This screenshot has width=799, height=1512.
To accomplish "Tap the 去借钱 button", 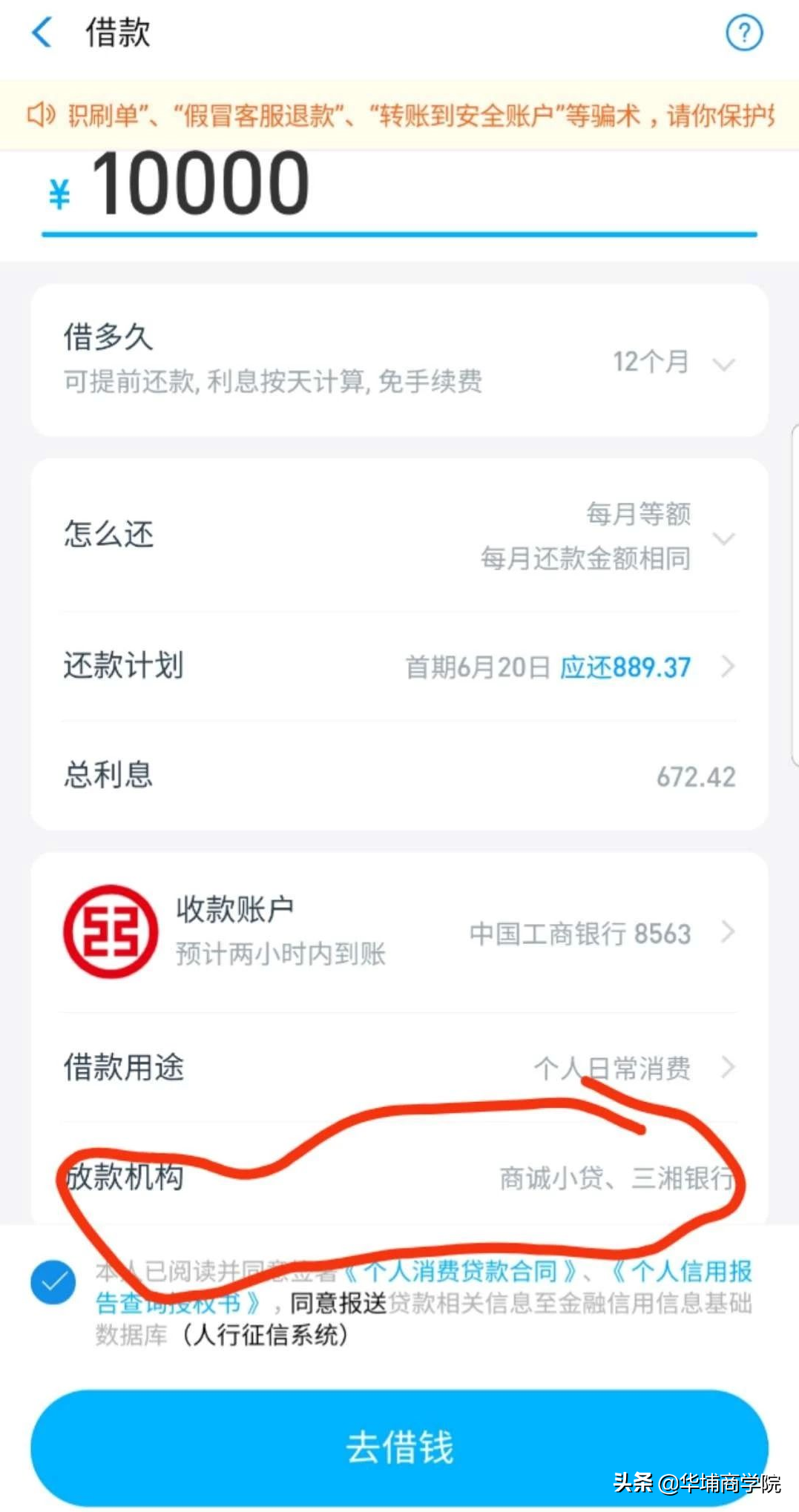I will (399, 1447).
